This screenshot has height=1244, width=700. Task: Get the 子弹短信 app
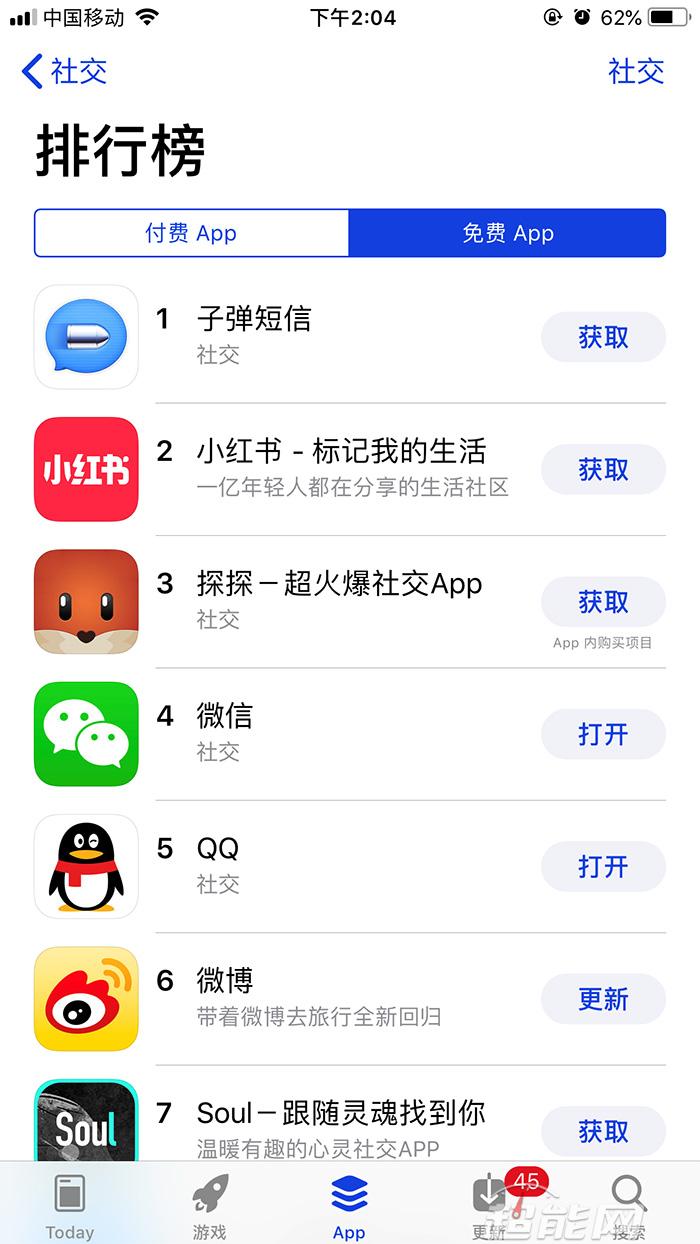[x=603, y=337]
